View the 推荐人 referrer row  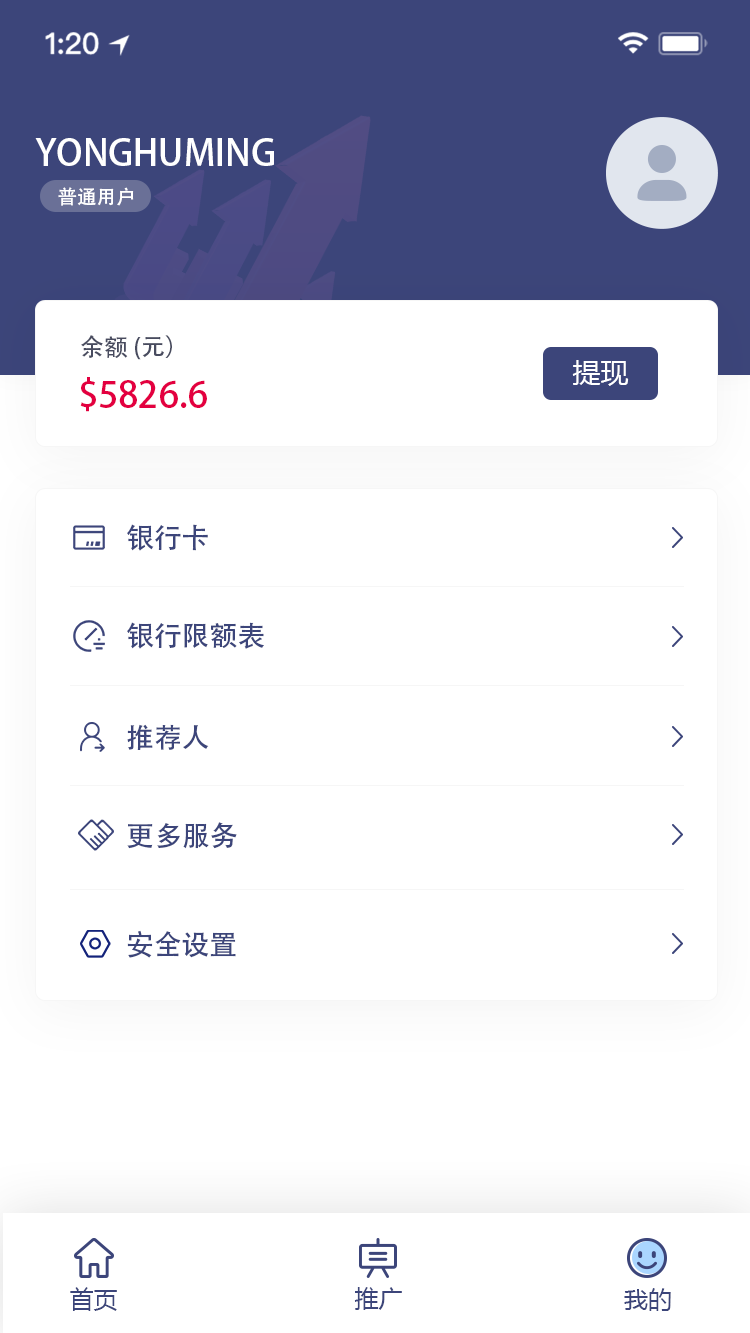click(377, 737)
